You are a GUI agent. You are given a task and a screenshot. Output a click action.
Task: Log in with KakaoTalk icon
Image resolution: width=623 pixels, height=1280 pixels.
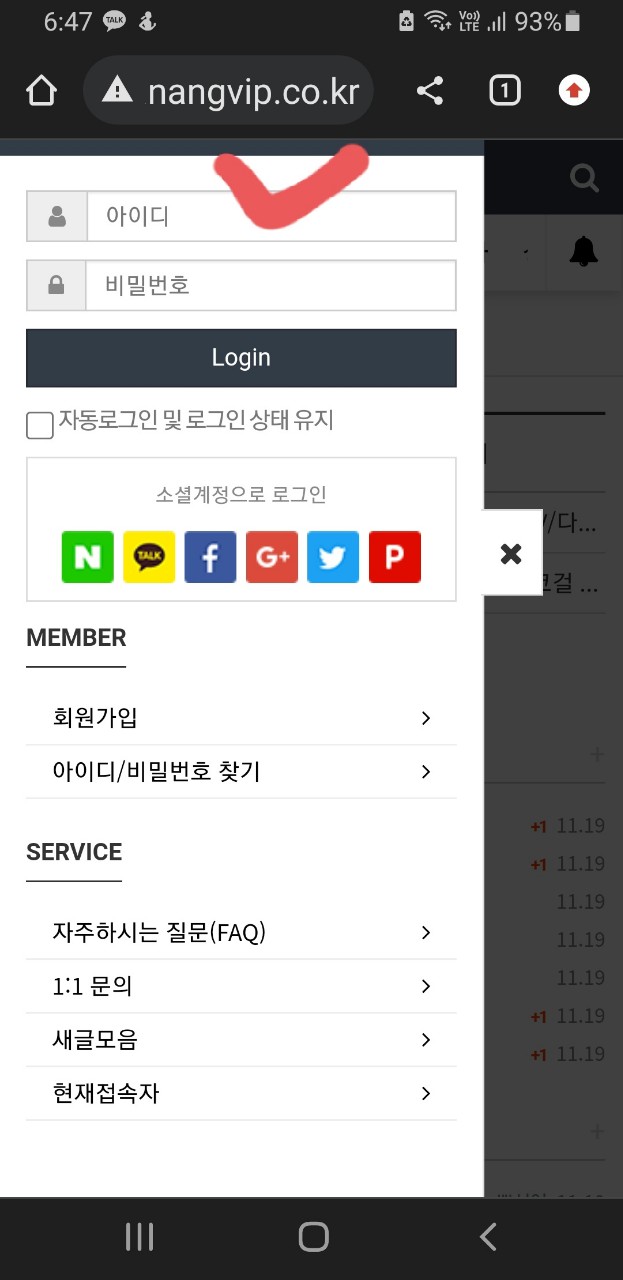pyautogui.click(x=149, y=557)
